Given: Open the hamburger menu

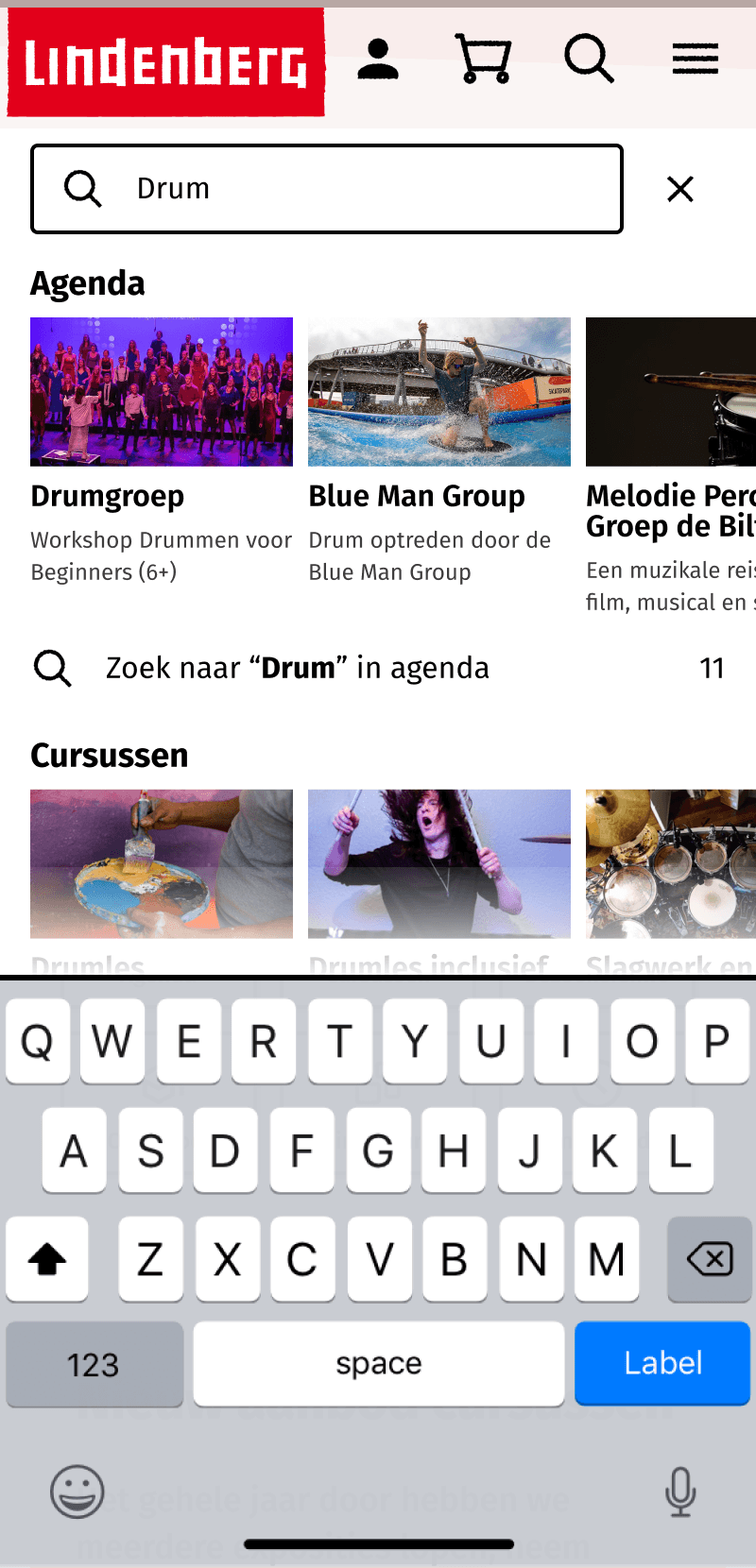Looking at the screenshot, I should tap(696, 60).
